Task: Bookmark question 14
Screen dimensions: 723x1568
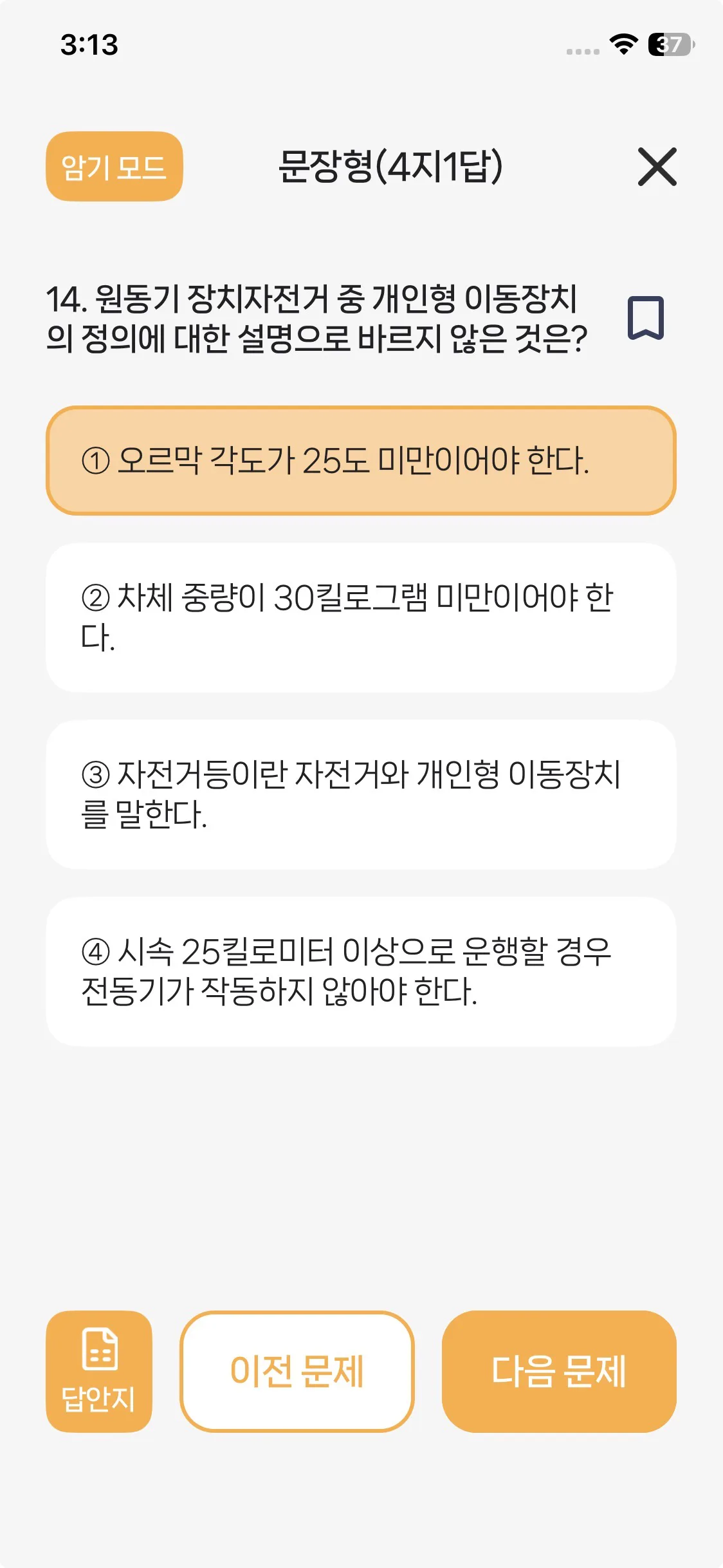Action: click(x=645, y=318)
